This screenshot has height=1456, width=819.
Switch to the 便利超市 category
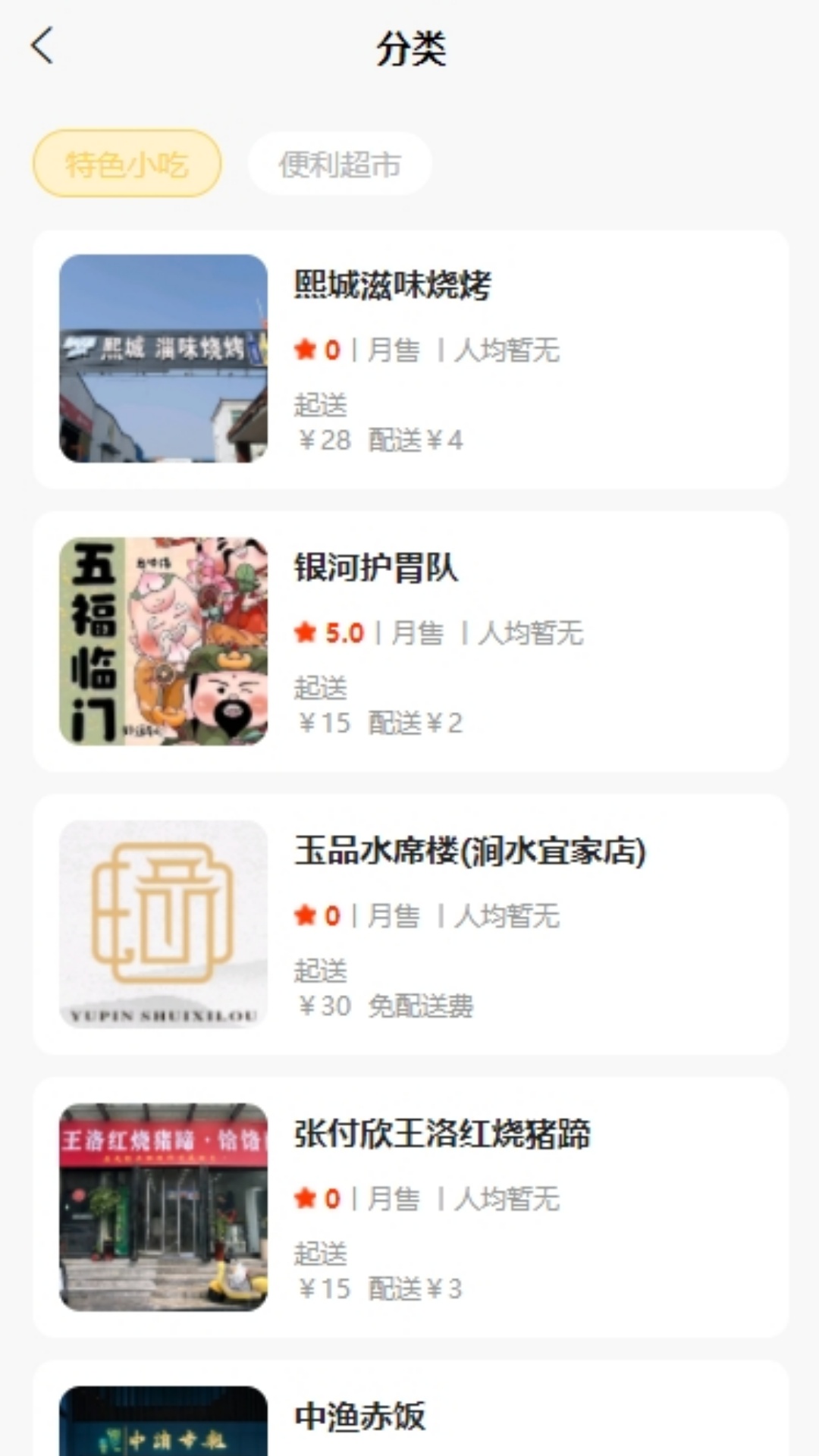340,164
